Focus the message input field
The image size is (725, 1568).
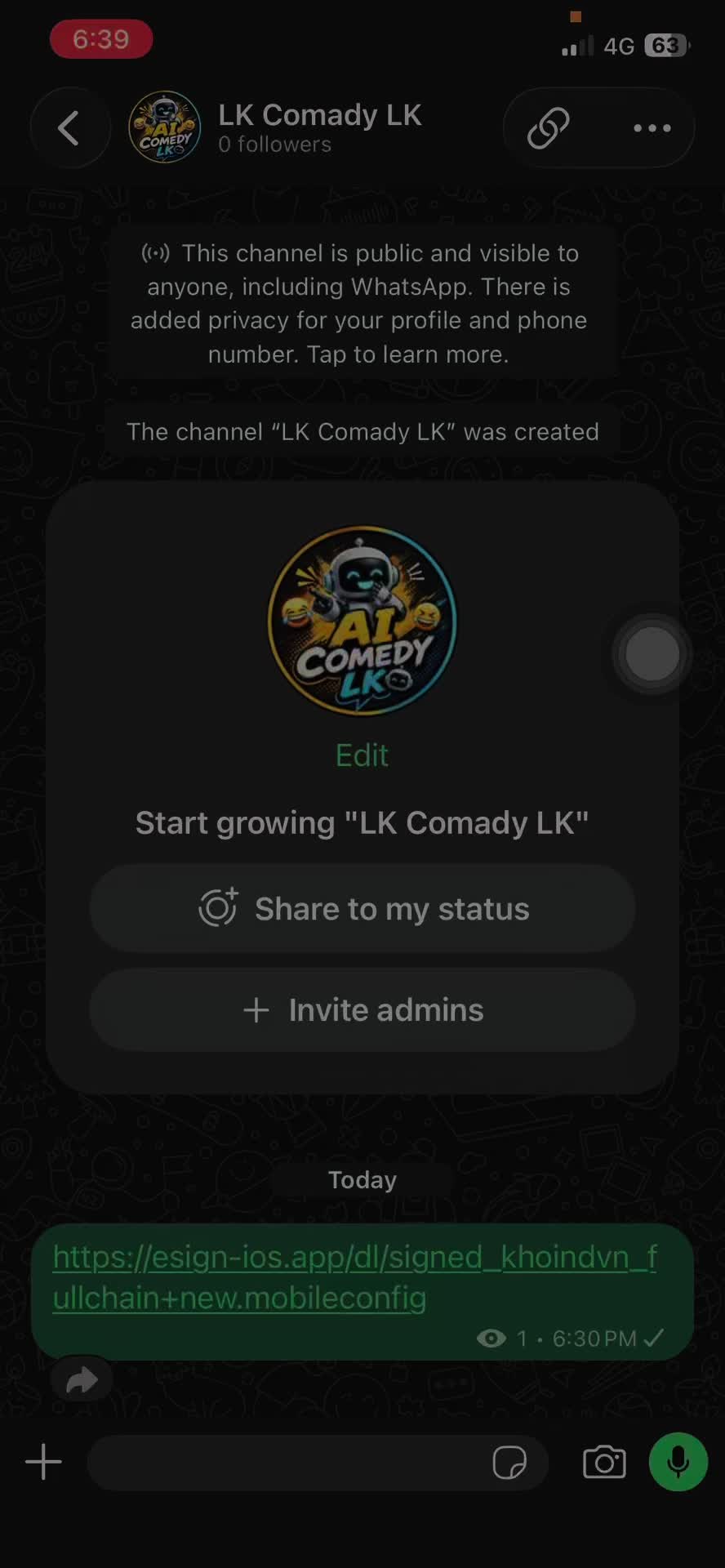(x=286, y=1463)
